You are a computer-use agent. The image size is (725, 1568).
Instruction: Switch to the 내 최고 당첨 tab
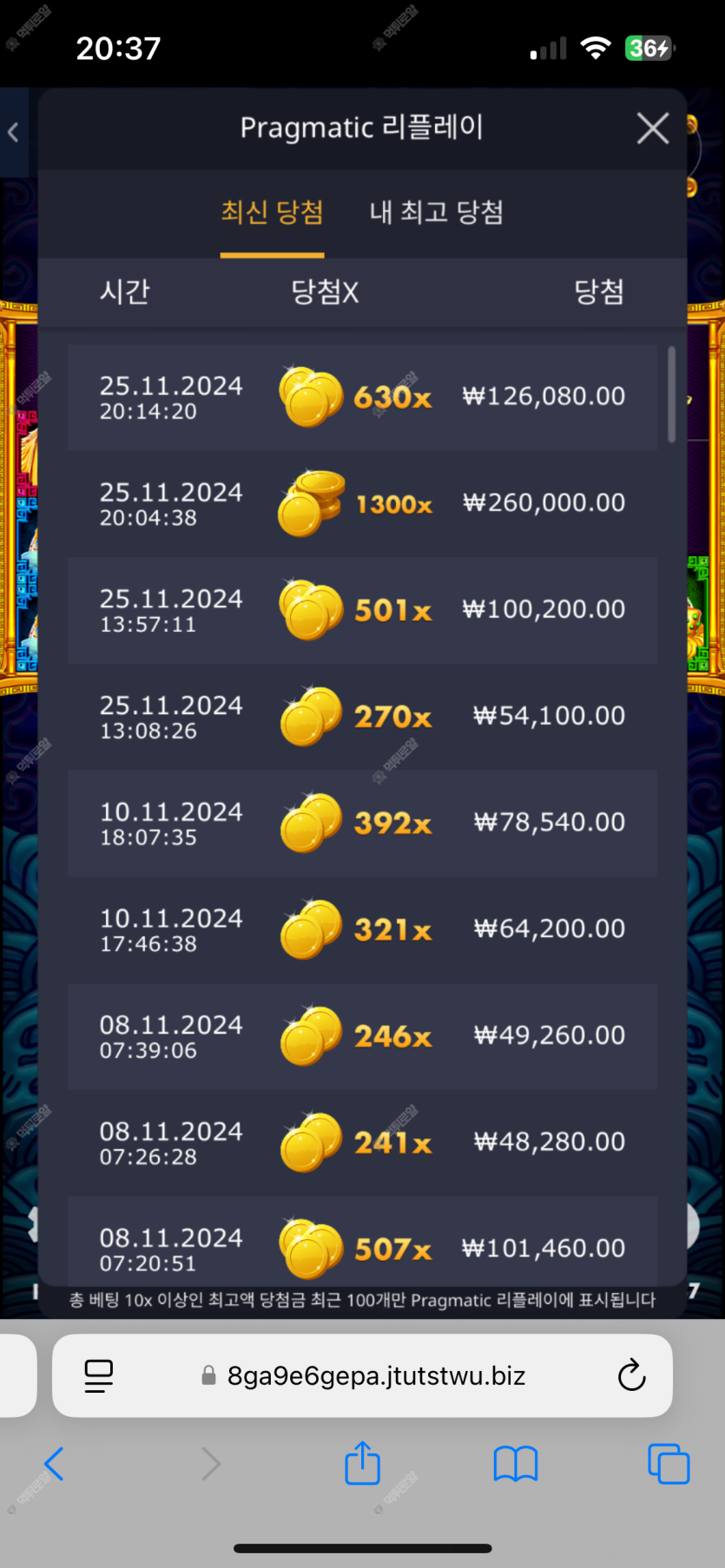pos(436,213)
